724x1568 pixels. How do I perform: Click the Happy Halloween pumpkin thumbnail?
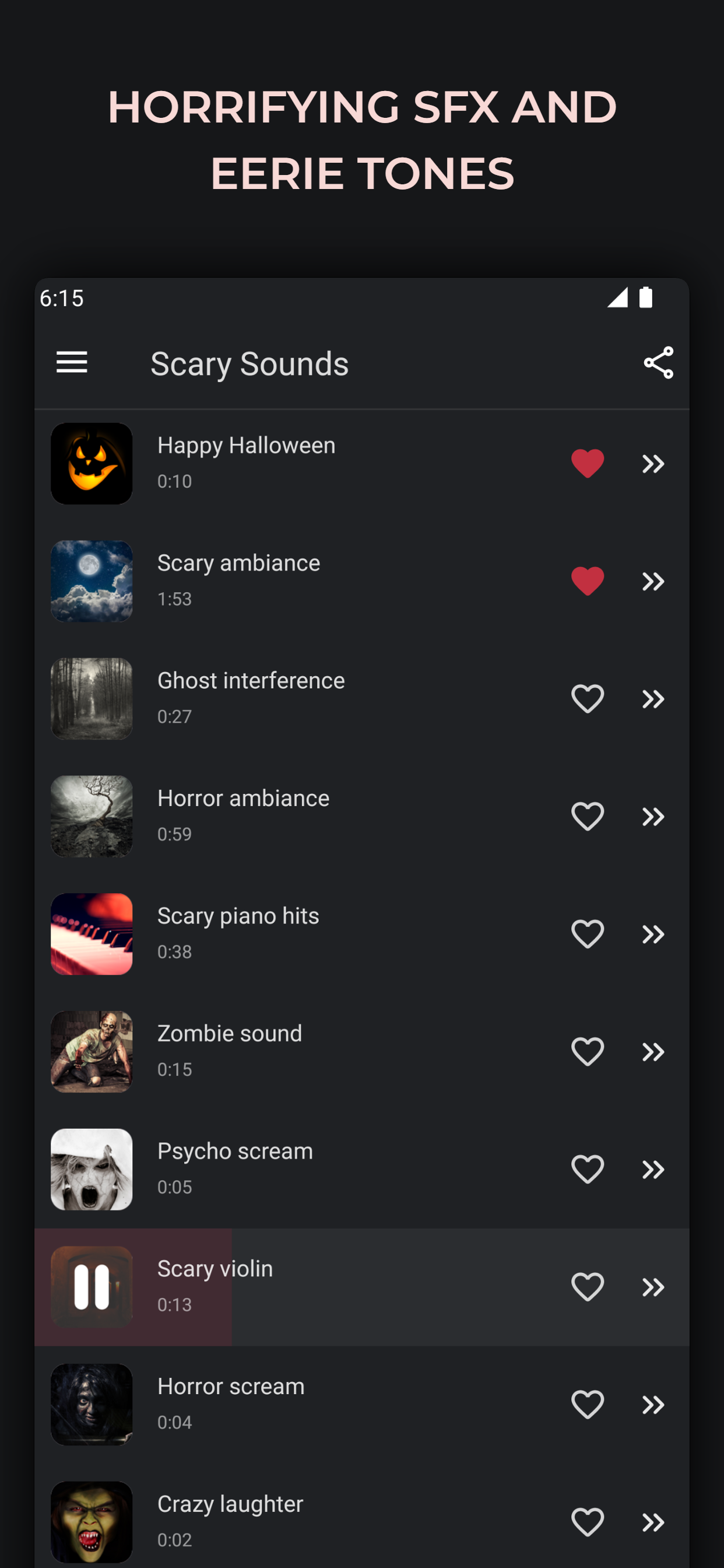(92, 463)
